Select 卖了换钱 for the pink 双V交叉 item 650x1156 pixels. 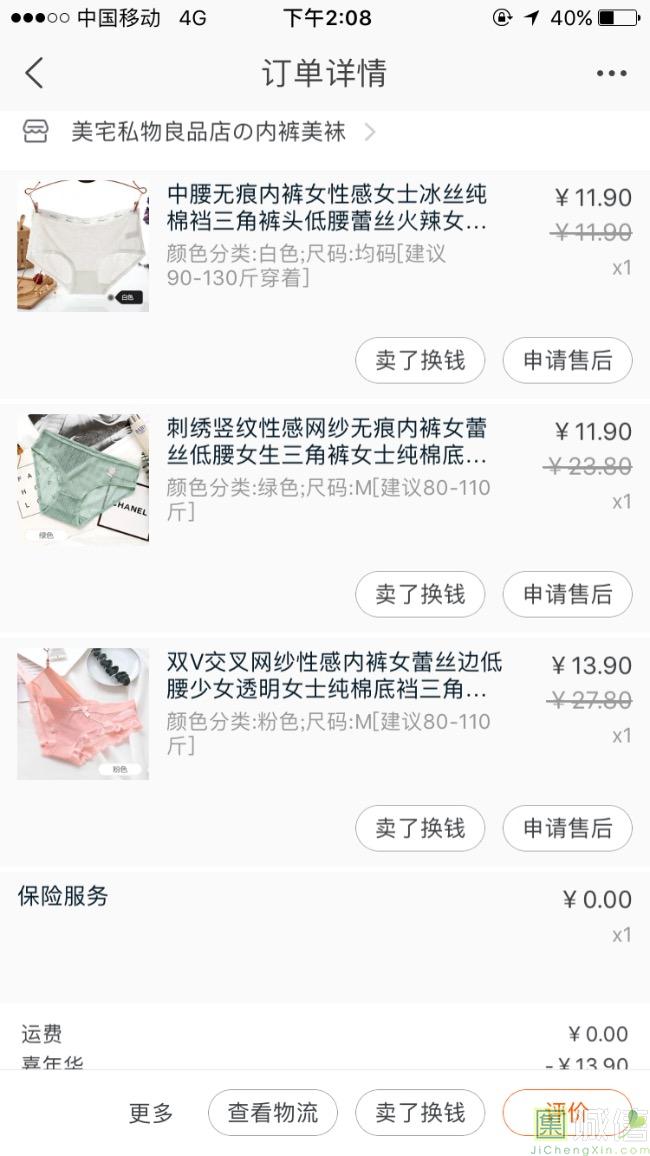(x=420, y=828)
